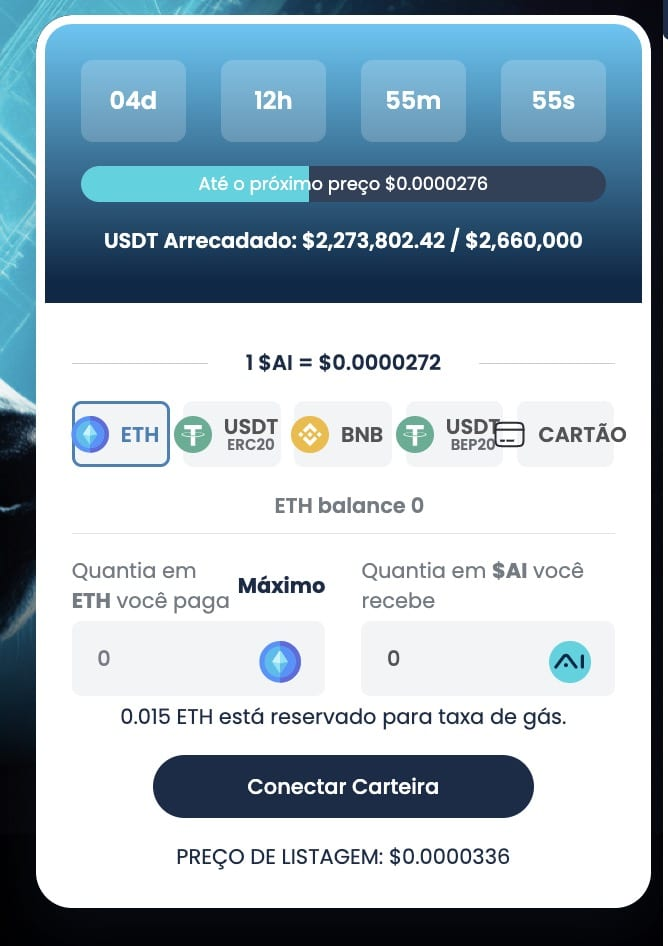Image resolution: width=668 pixels, height=946 pixels.
Task: Switch to BNB payment
Action: coord(340,434)
